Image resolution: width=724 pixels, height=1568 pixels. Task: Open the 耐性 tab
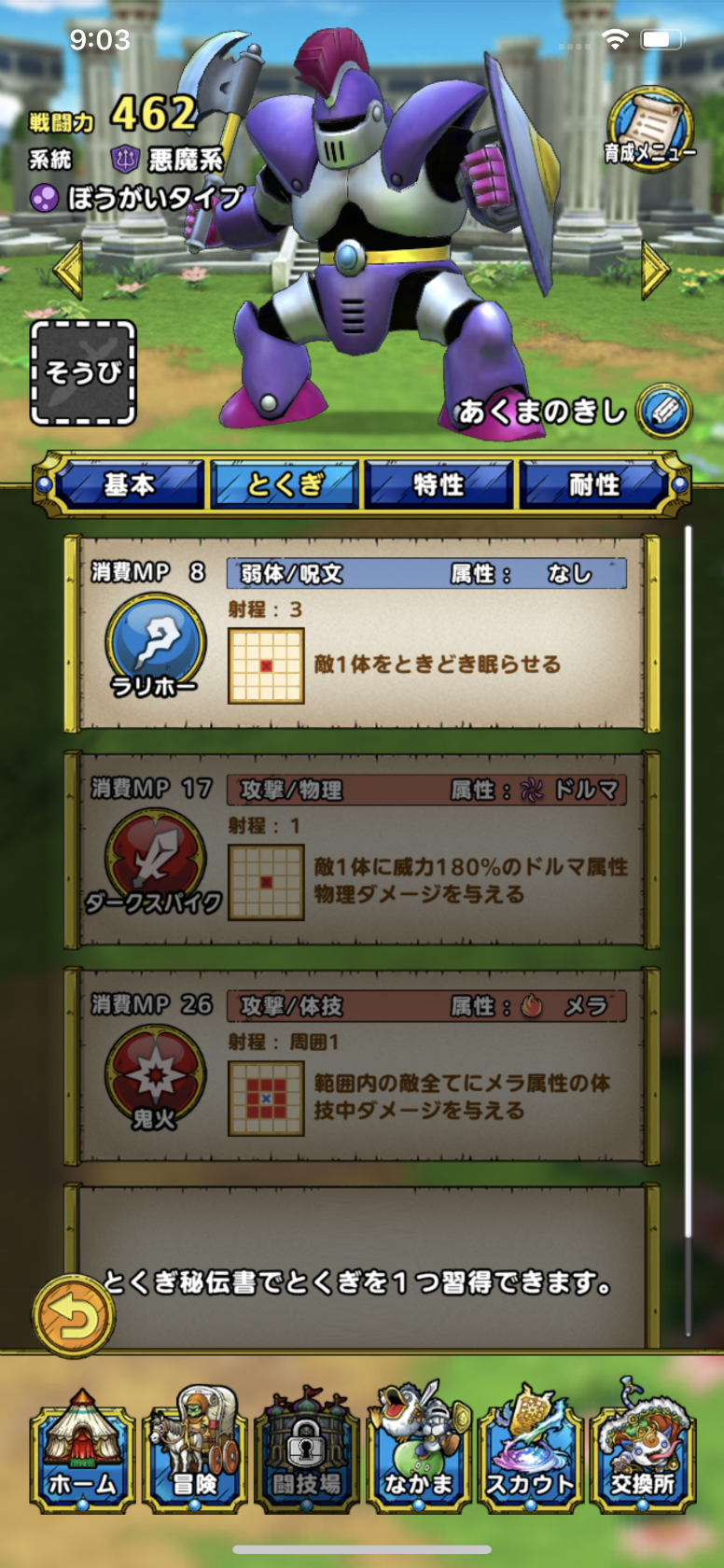[594, 484]
